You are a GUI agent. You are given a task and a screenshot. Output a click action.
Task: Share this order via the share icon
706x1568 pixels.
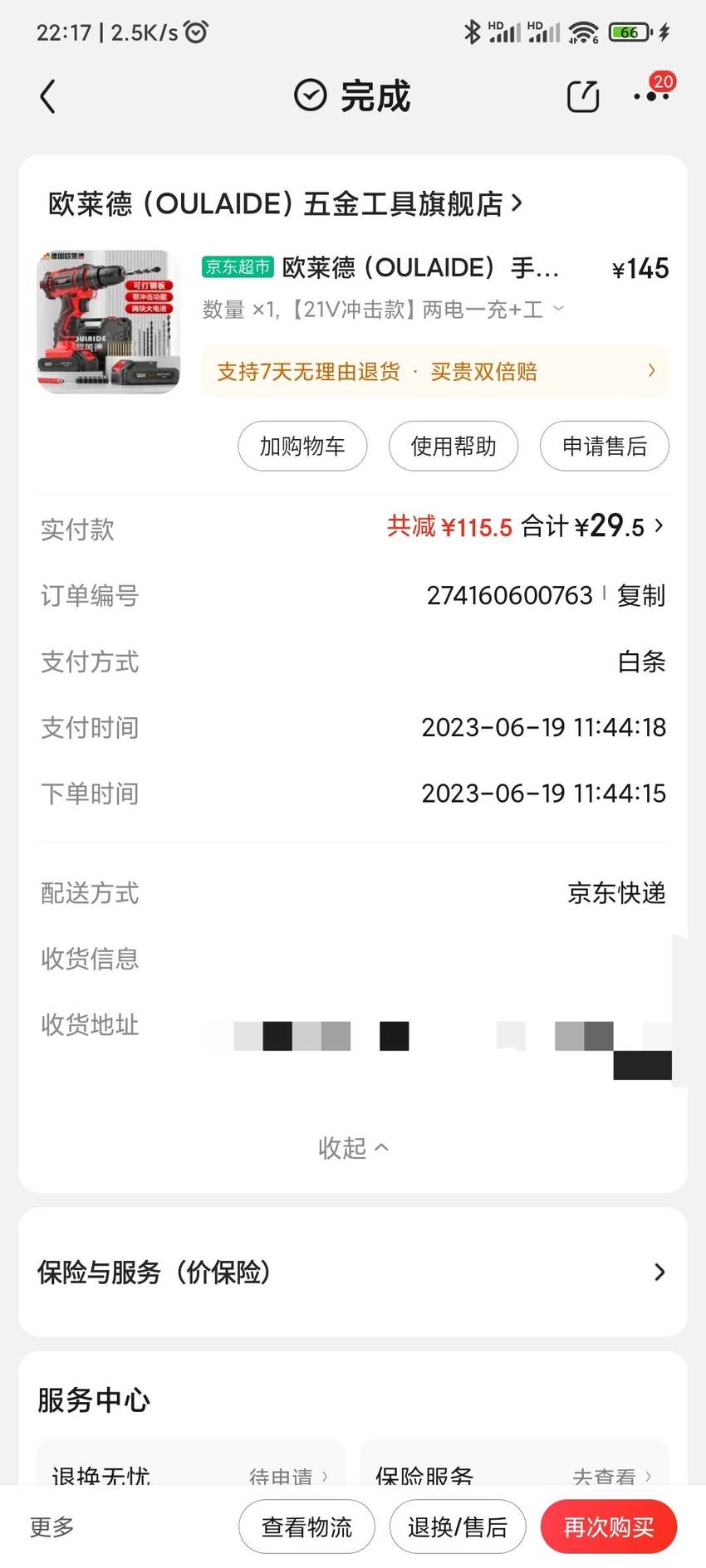pyautogui.click(x=583, y=96)
